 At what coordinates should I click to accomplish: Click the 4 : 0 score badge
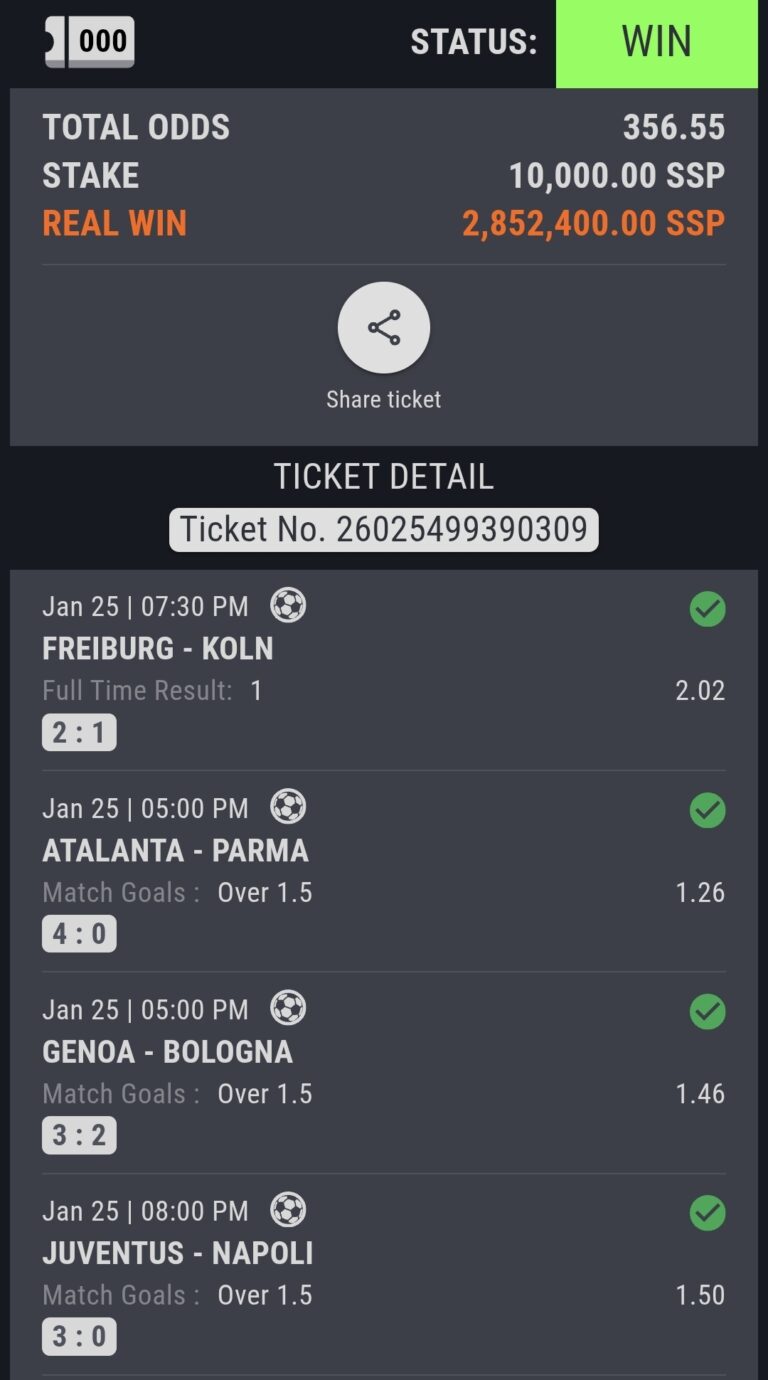pos(79,933)
